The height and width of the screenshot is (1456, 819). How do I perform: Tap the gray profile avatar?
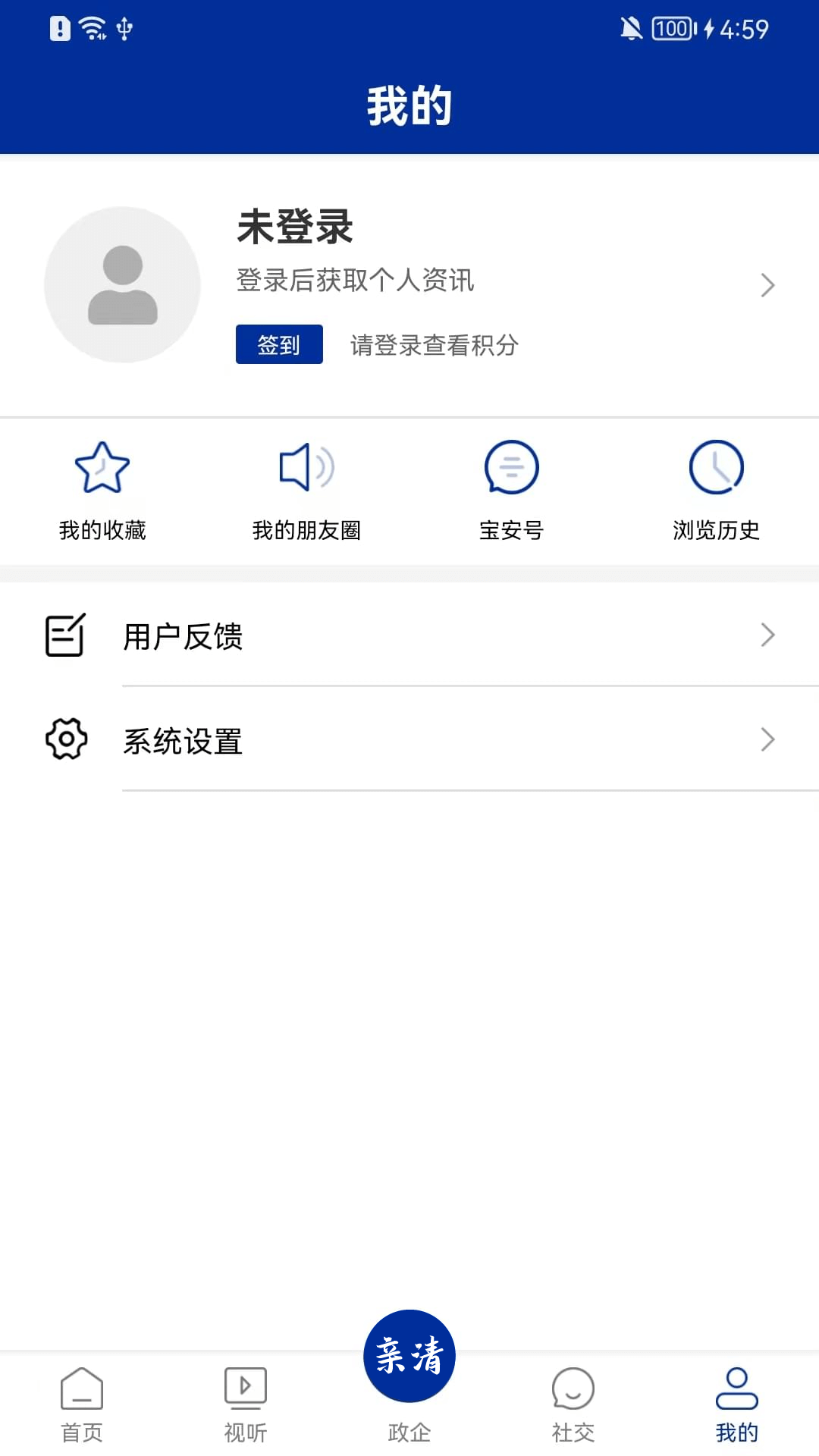123,284
